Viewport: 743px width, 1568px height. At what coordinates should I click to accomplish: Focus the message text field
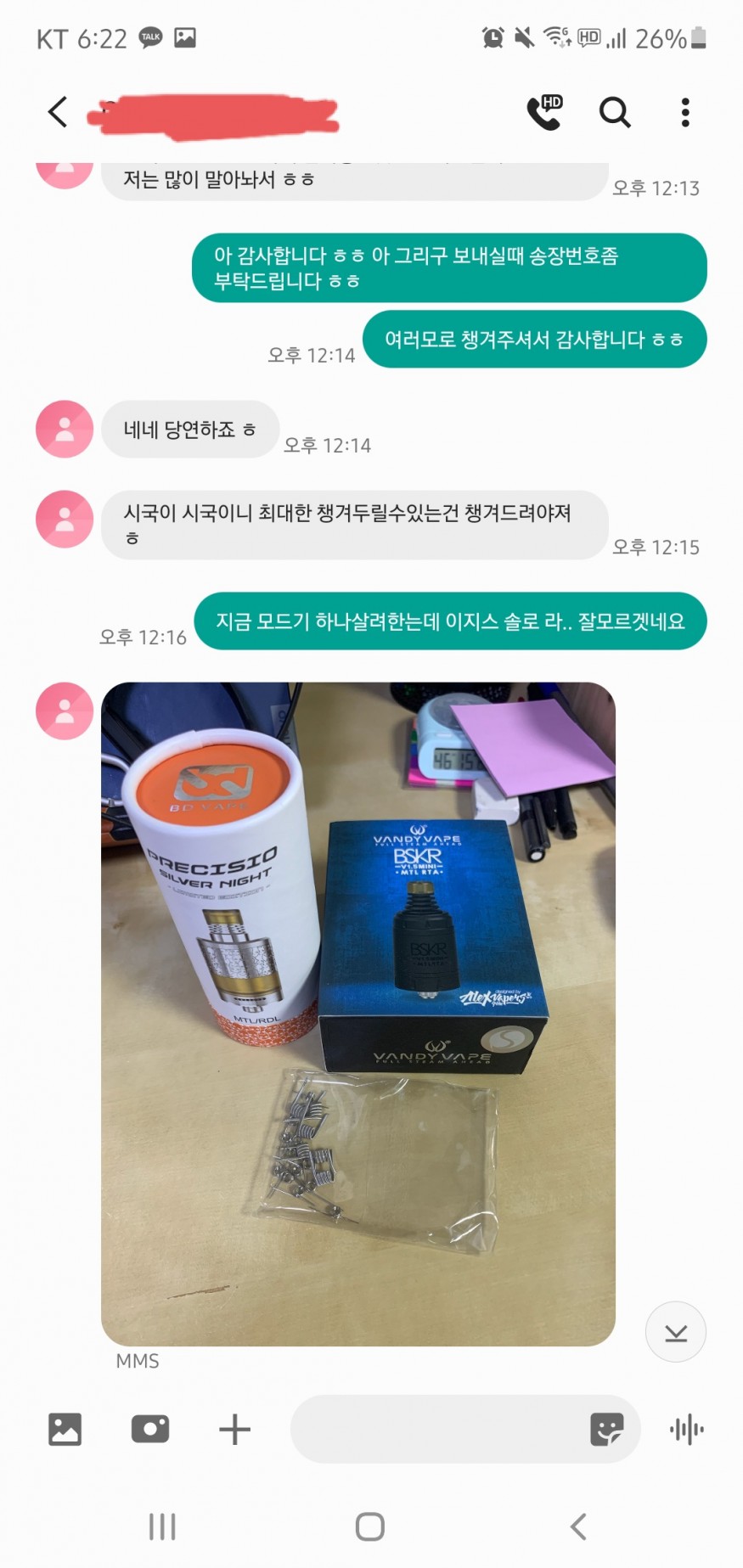[x=433, y=1430]
